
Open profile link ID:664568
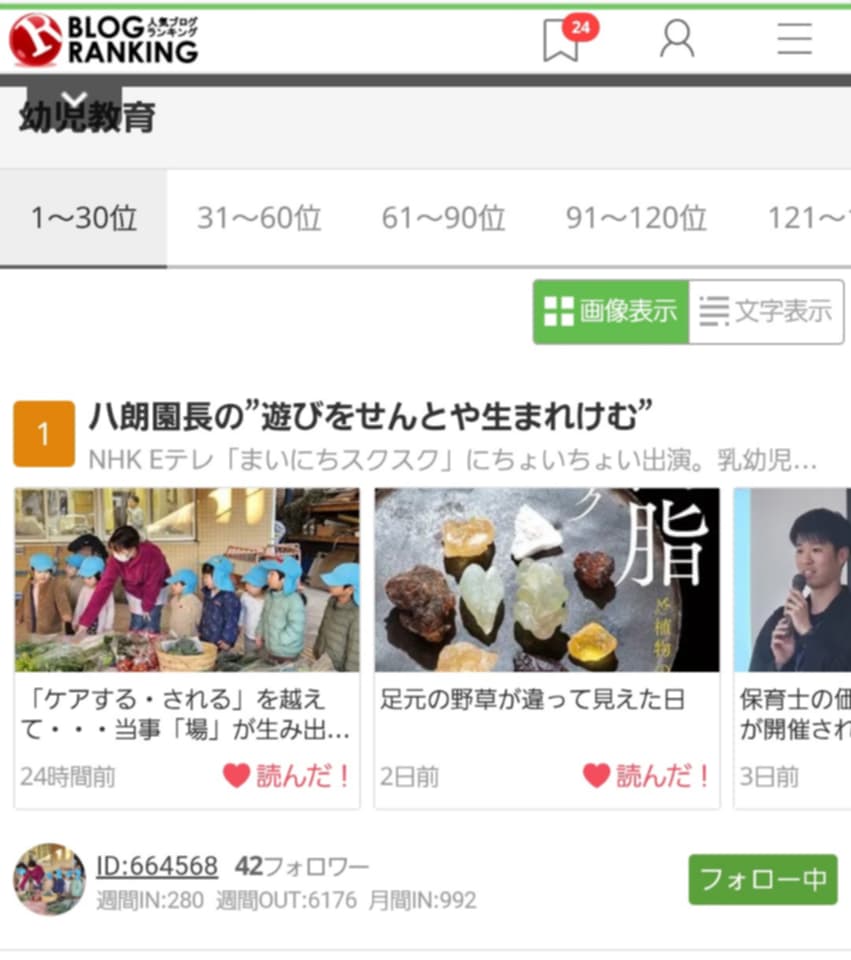click(157, 866)
